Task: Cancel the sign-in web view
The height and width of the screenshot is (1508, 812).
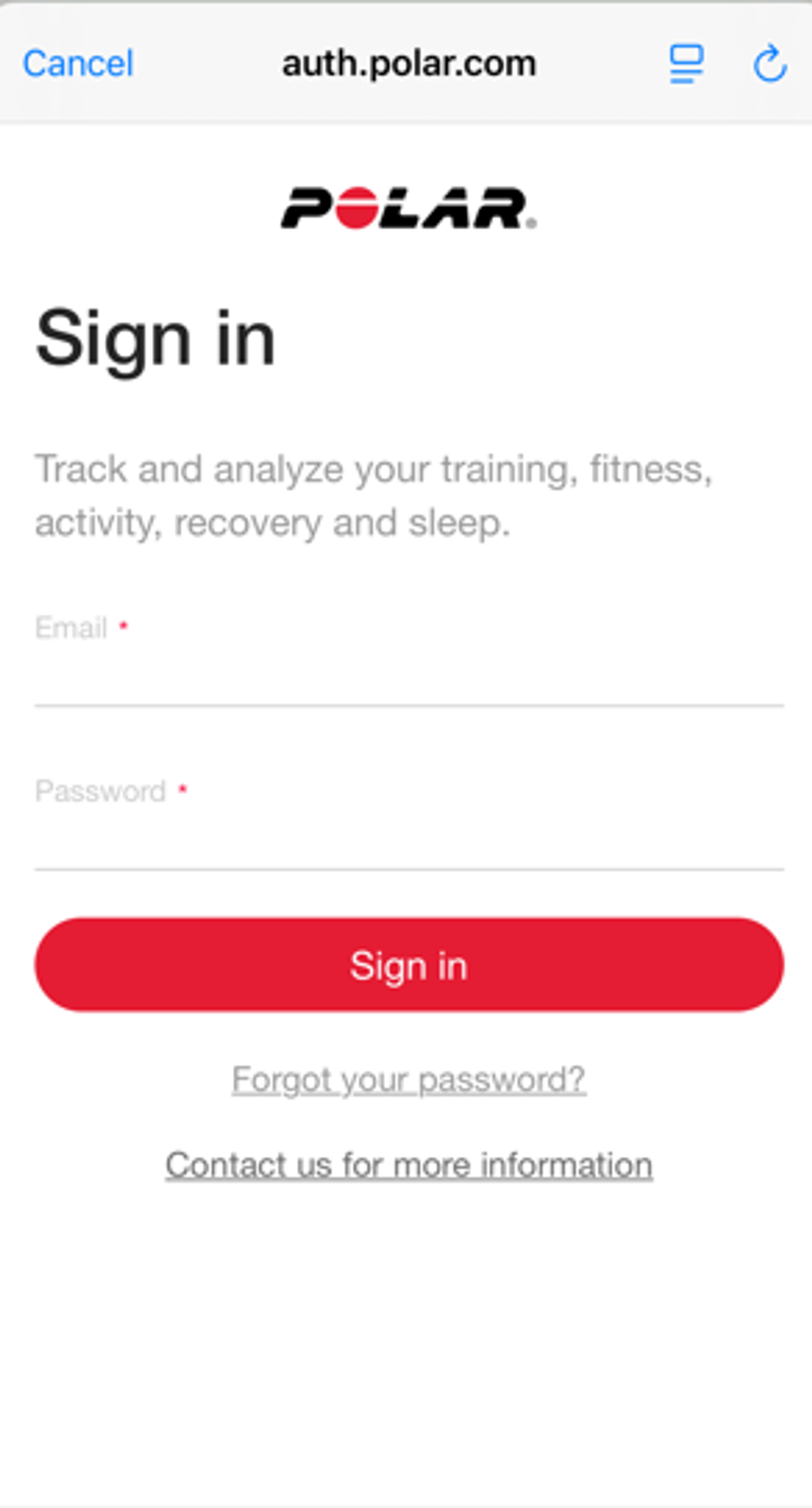Action: point(78,63)
